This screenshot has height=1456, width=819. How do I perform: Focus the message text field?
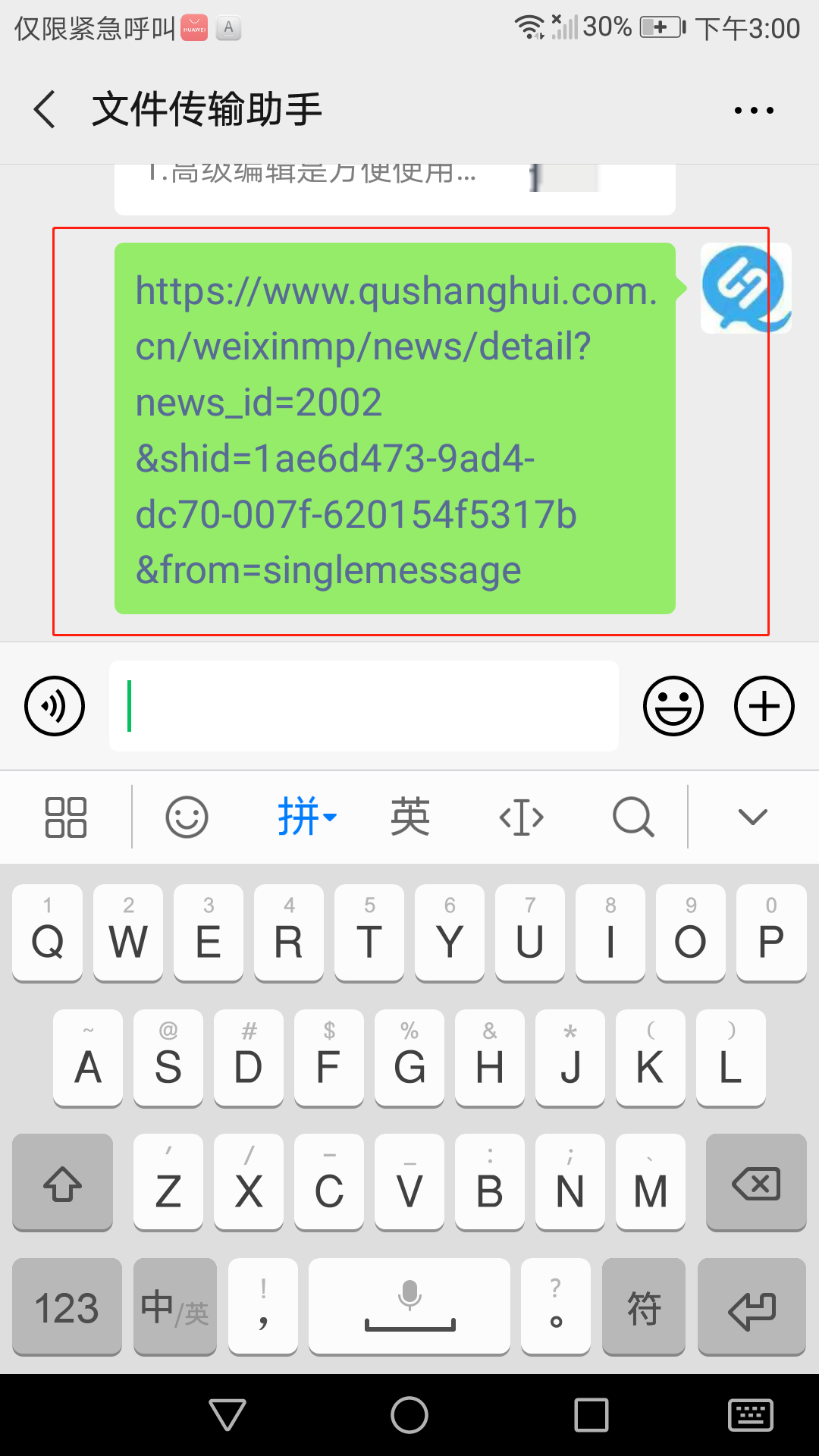point(364,706)
